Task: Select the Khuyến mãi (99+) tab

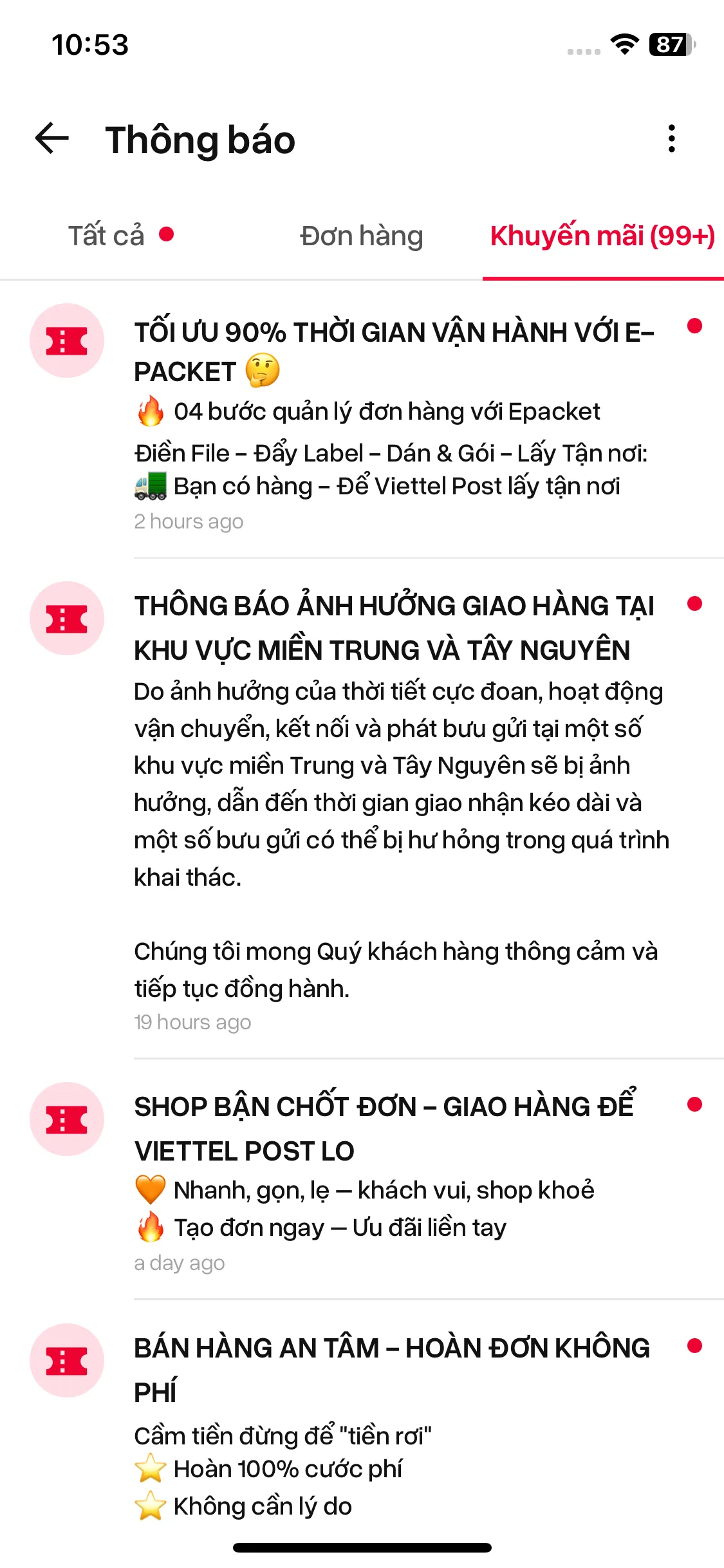Action: 602,236
